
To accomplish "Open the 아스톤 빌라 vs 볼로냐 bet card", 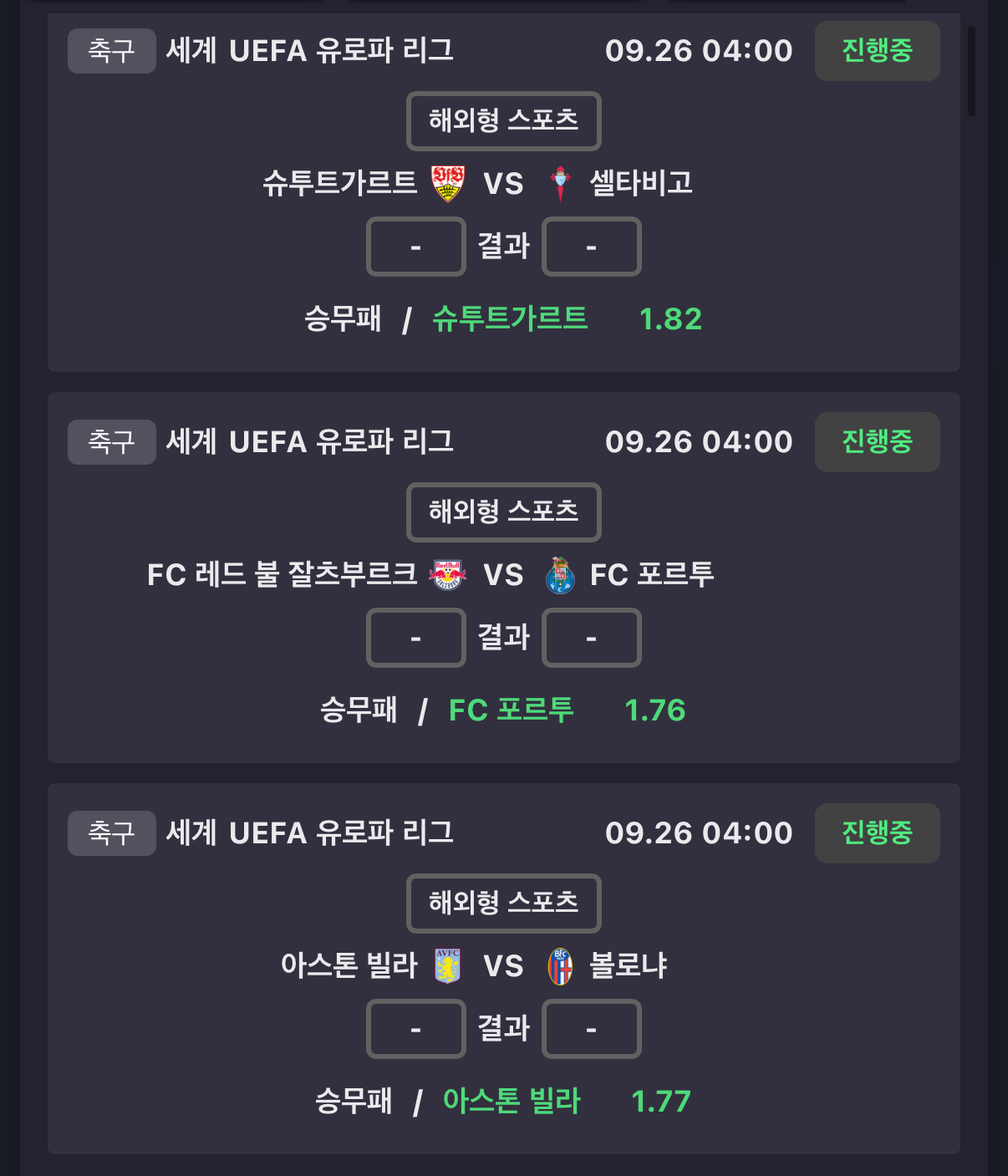I will (x=503, y=966).
